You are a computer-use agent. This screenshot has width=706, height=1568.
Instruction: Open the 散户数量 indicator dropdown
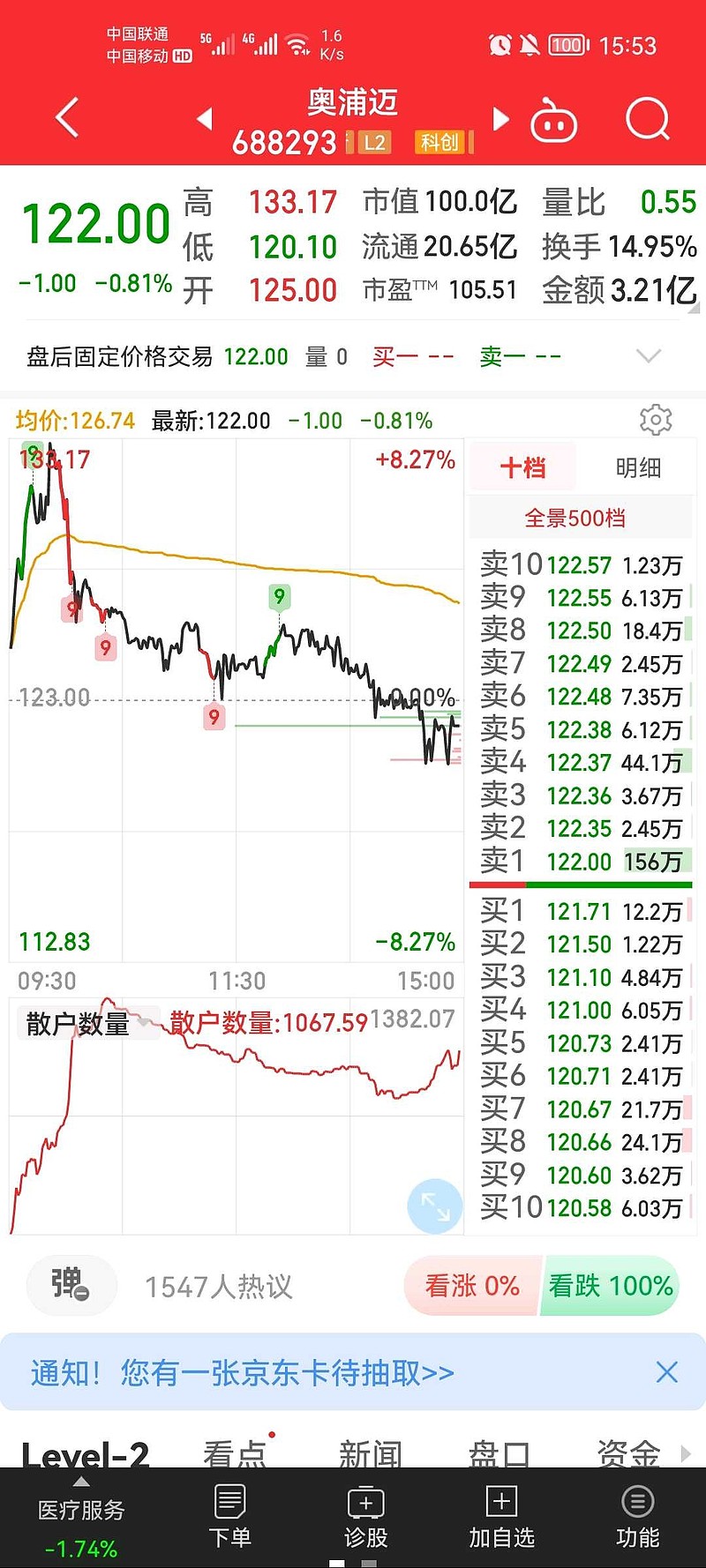point(86,1024)
